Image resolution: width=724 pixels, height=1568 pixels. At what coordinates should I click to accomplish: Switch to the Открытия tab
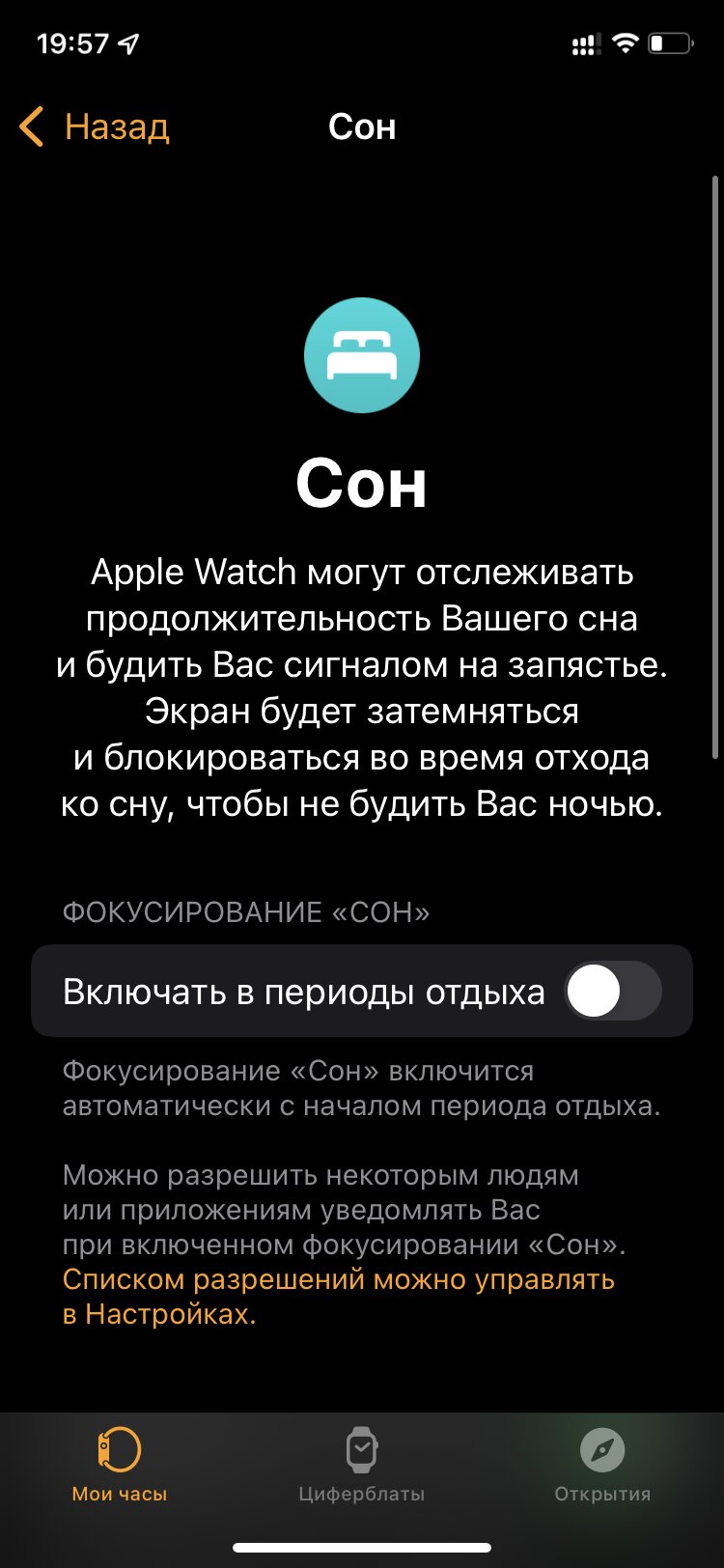pyautogui.click(x=602, y=1464)
